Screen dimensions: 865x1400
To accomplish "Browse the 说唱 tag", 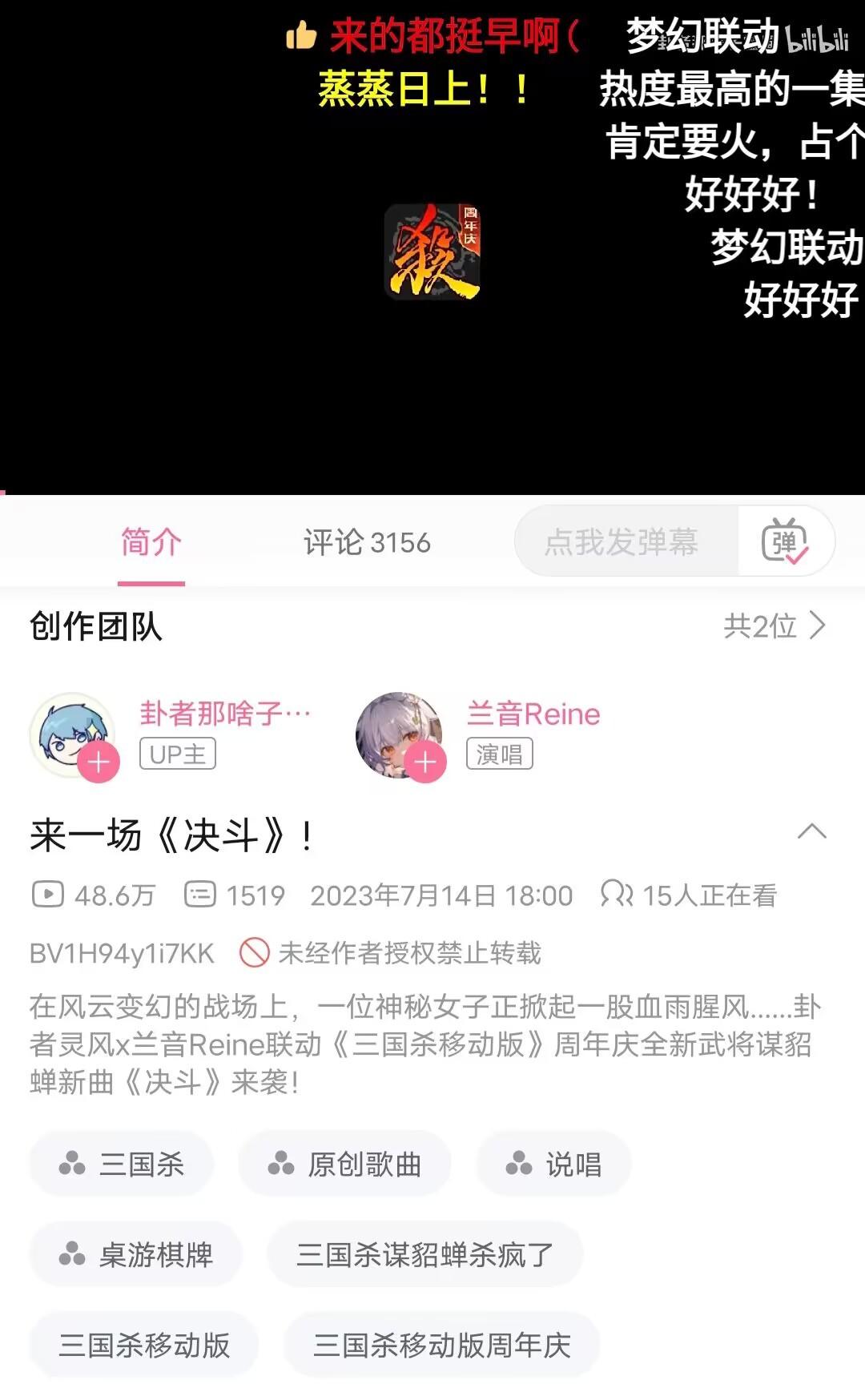I will 553,1165.
